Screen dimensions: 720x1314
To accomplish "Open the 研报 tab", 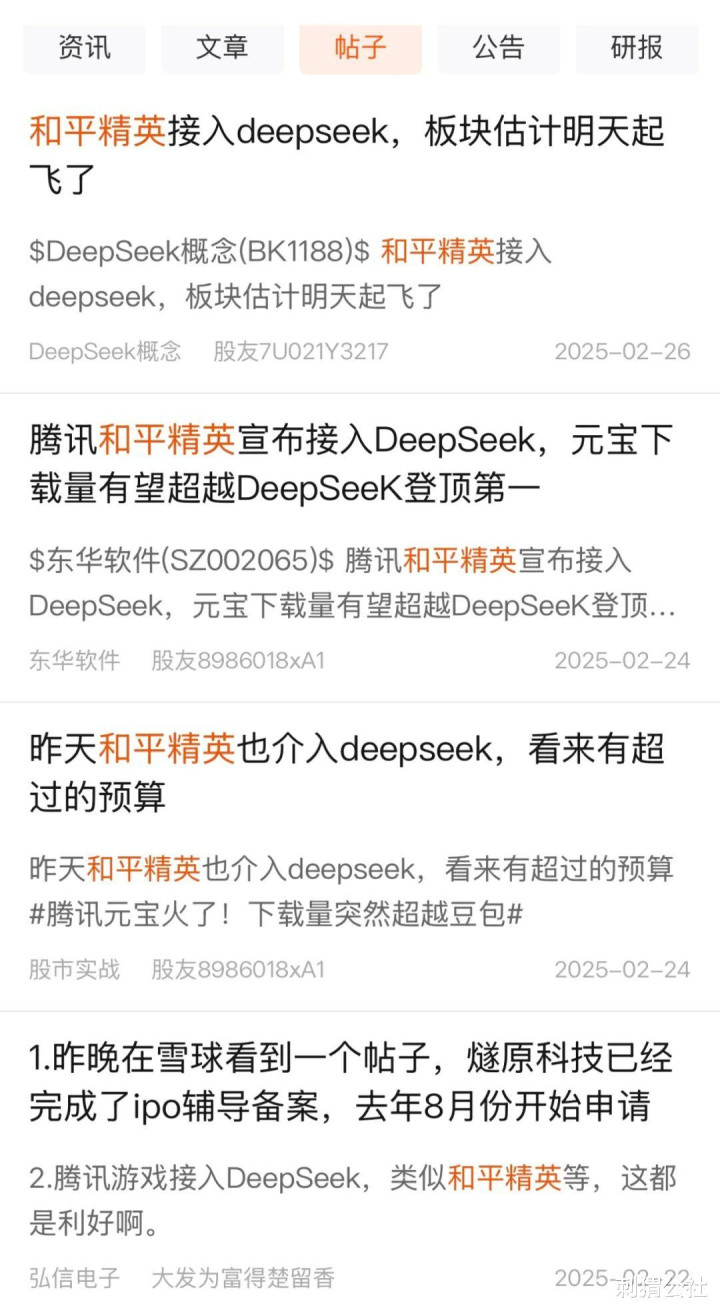I will 637,47.
